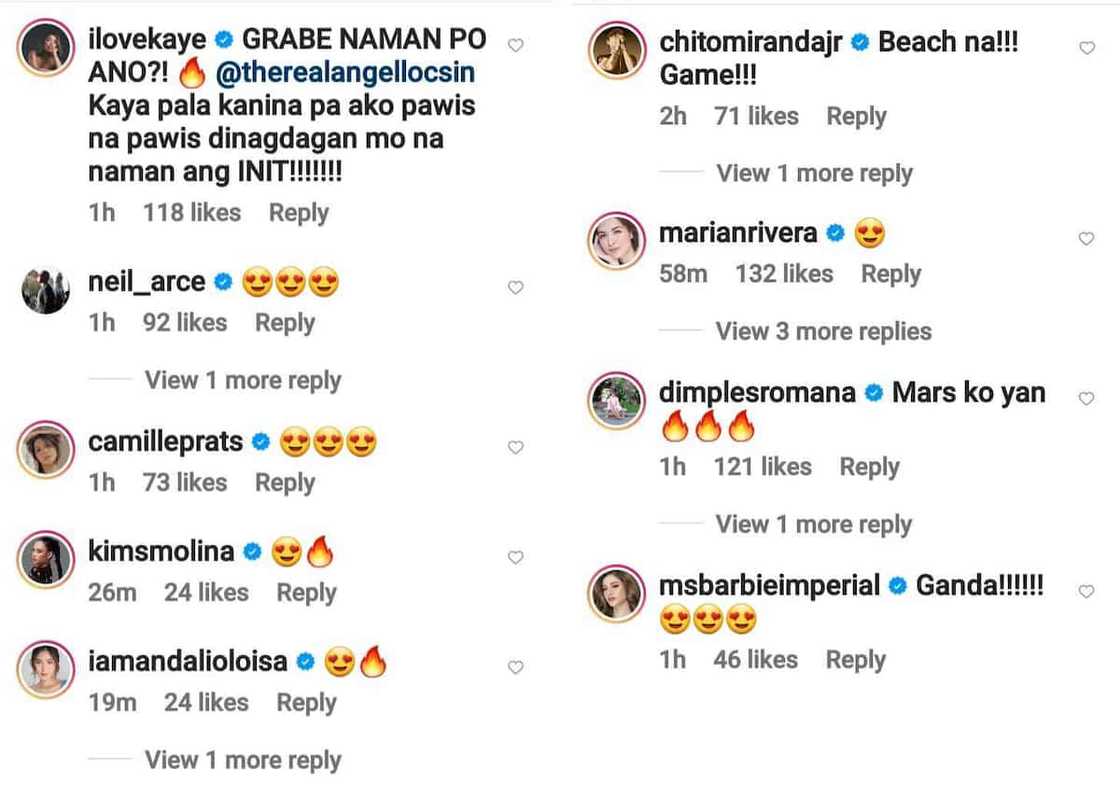
Task: Open marianrivera's profile
Action: 738,234
